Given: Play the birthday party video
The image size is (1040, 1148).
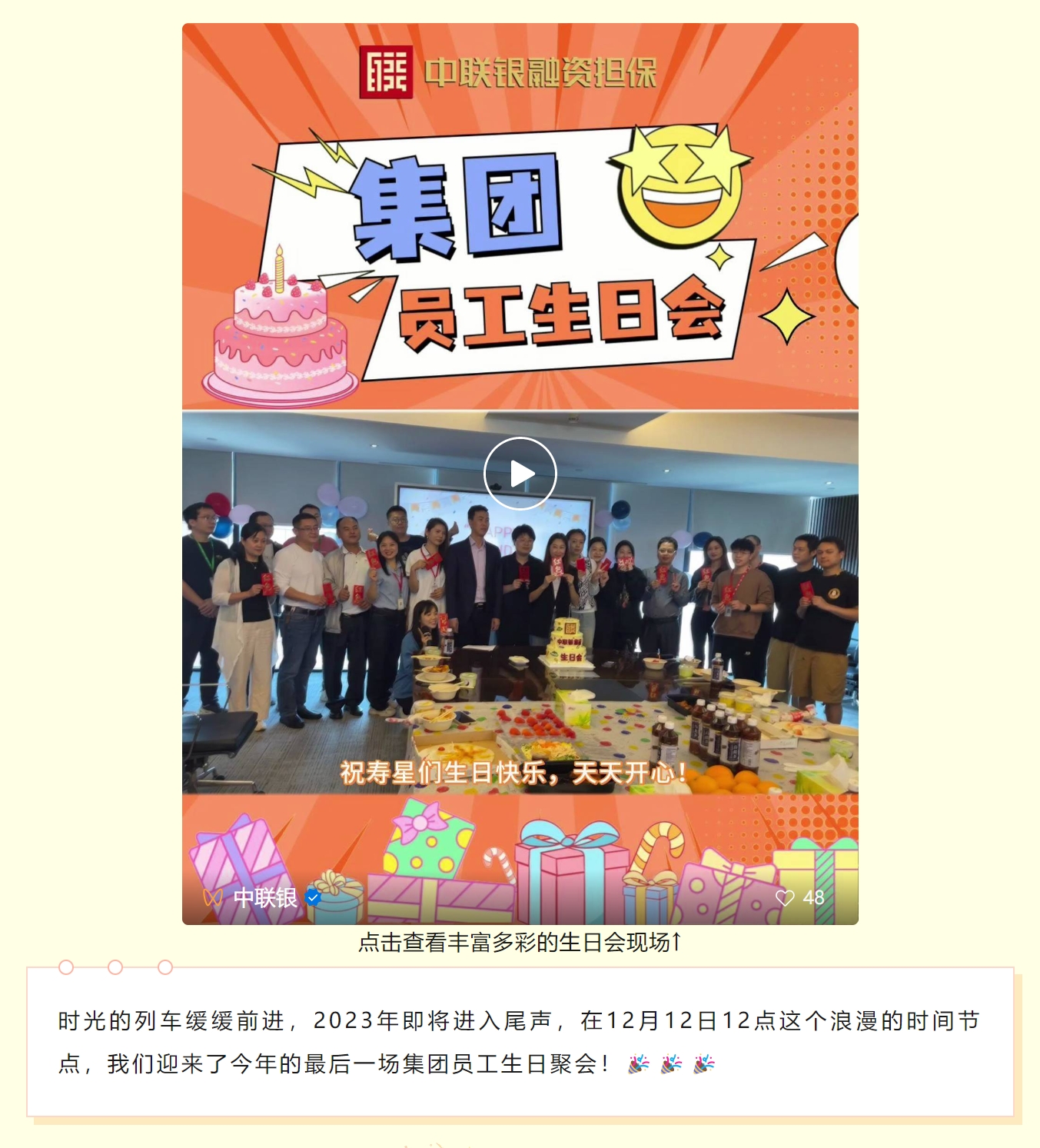Looking at the screenshot, I should (520, 474).
